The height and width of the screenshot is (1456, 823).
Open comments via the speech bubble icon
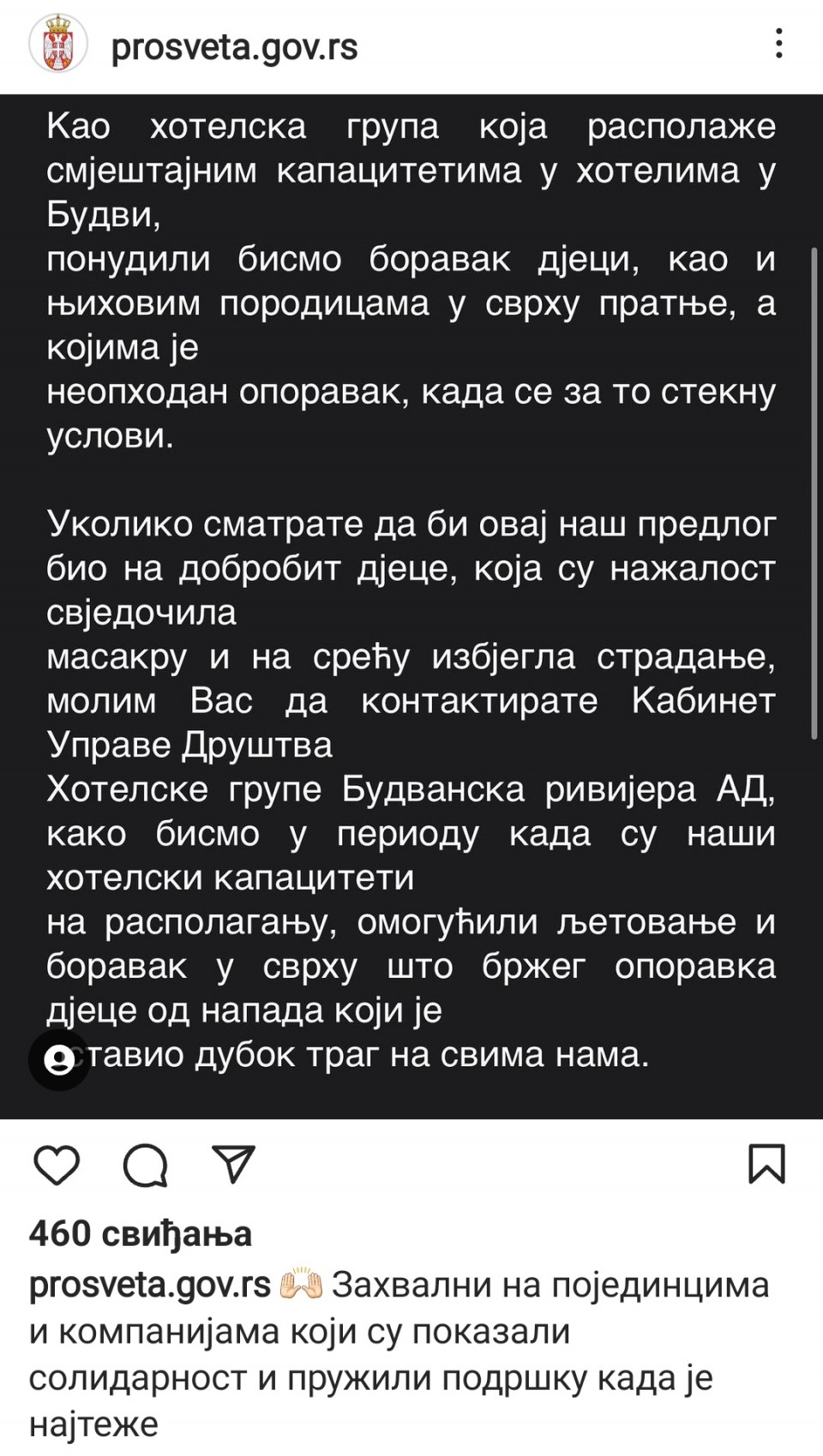click(146, 1165)
